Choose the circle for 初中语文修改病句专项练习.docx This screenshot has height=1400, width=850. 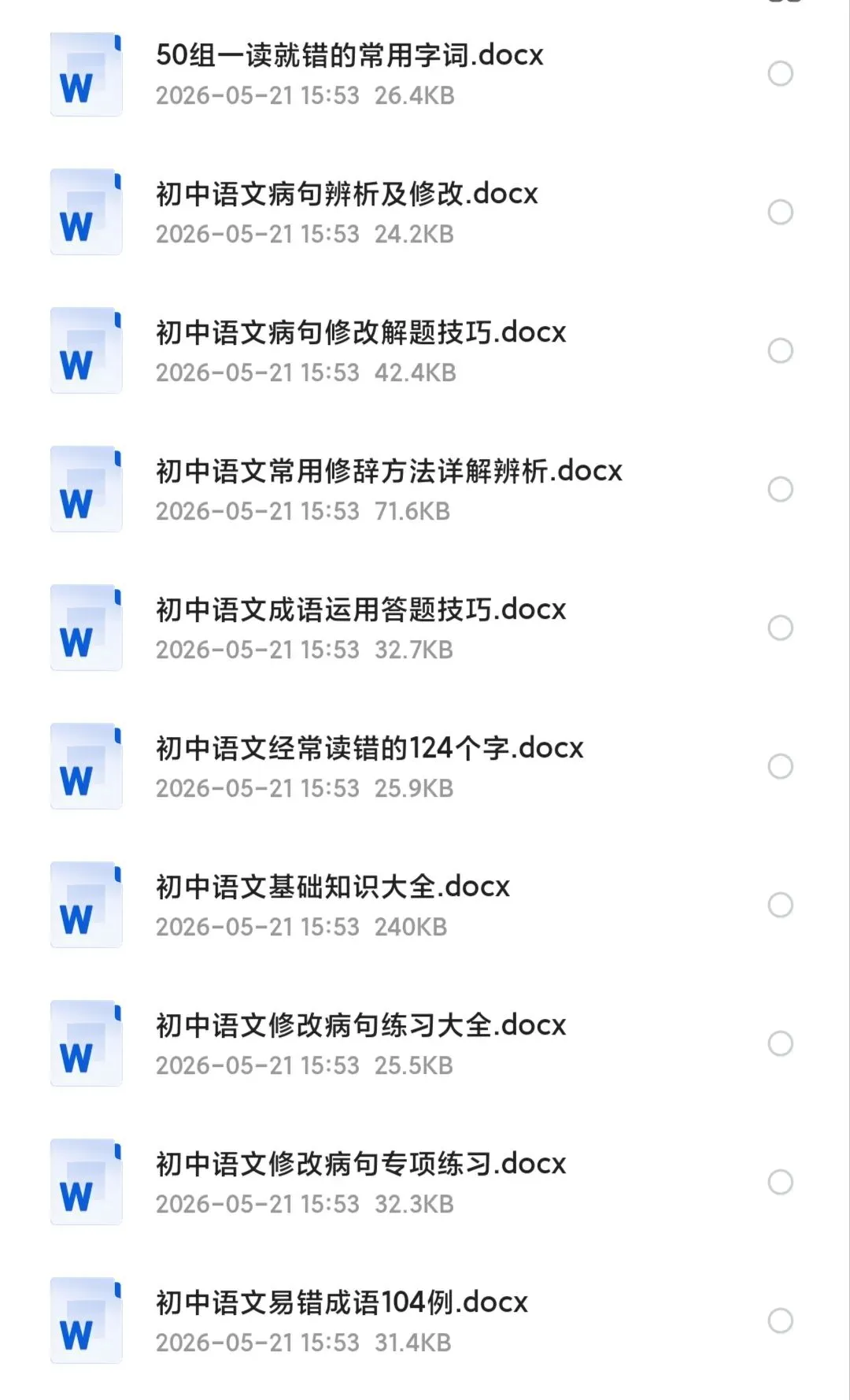coord(780,1182)
